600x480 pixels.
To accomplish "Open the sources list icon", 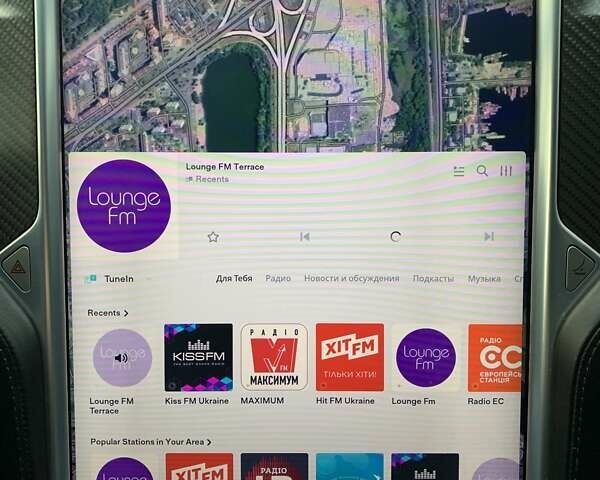I will click(459, 171).
